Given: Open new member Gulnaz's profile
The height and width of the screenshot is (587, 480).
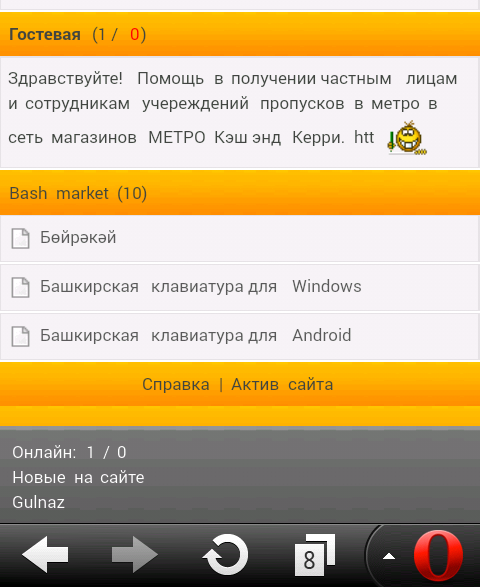Looking at the screenshot, I should (39, 502).
